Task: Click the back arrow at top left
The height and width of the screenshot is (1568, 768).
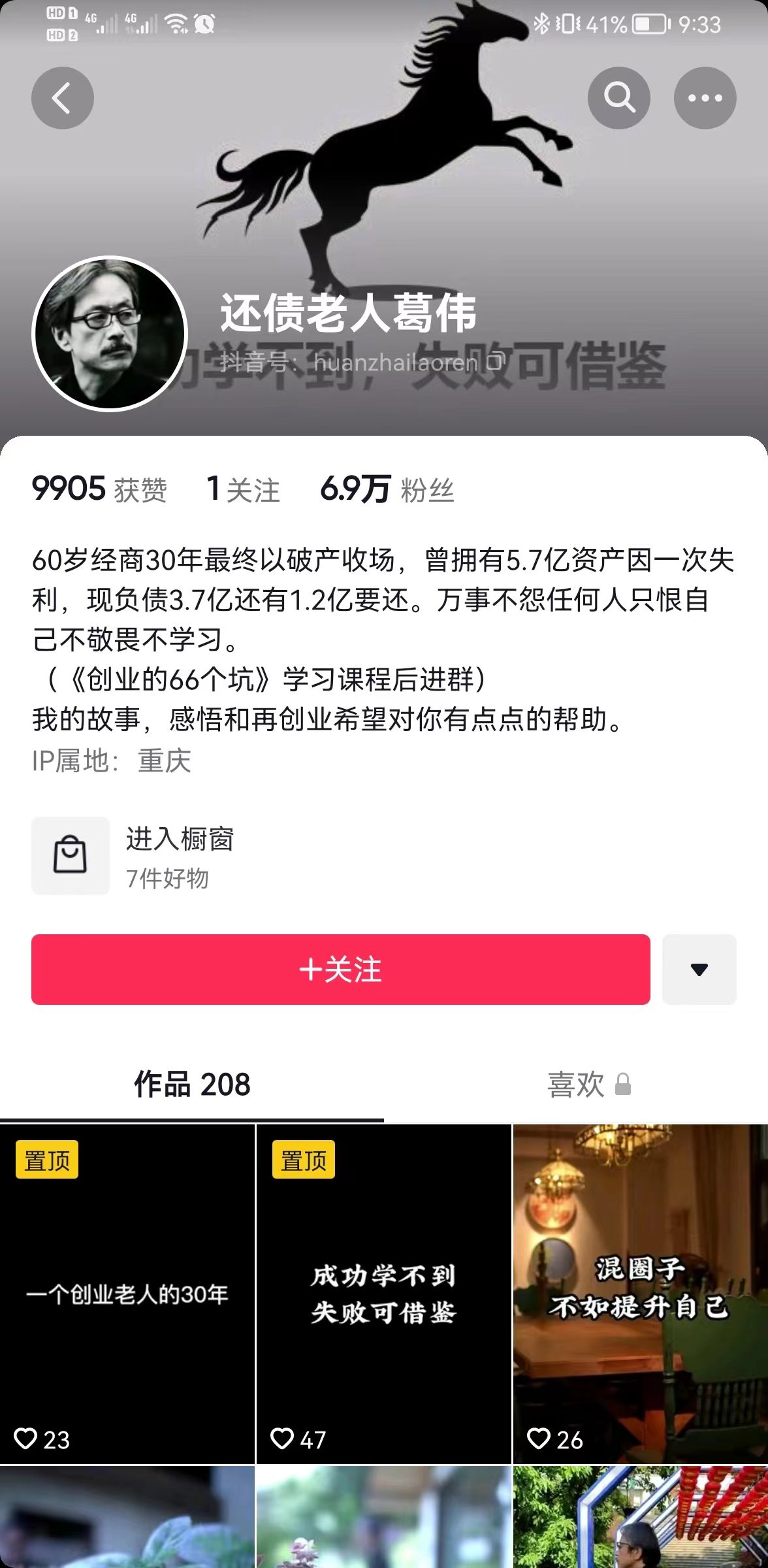Action: 62,97
